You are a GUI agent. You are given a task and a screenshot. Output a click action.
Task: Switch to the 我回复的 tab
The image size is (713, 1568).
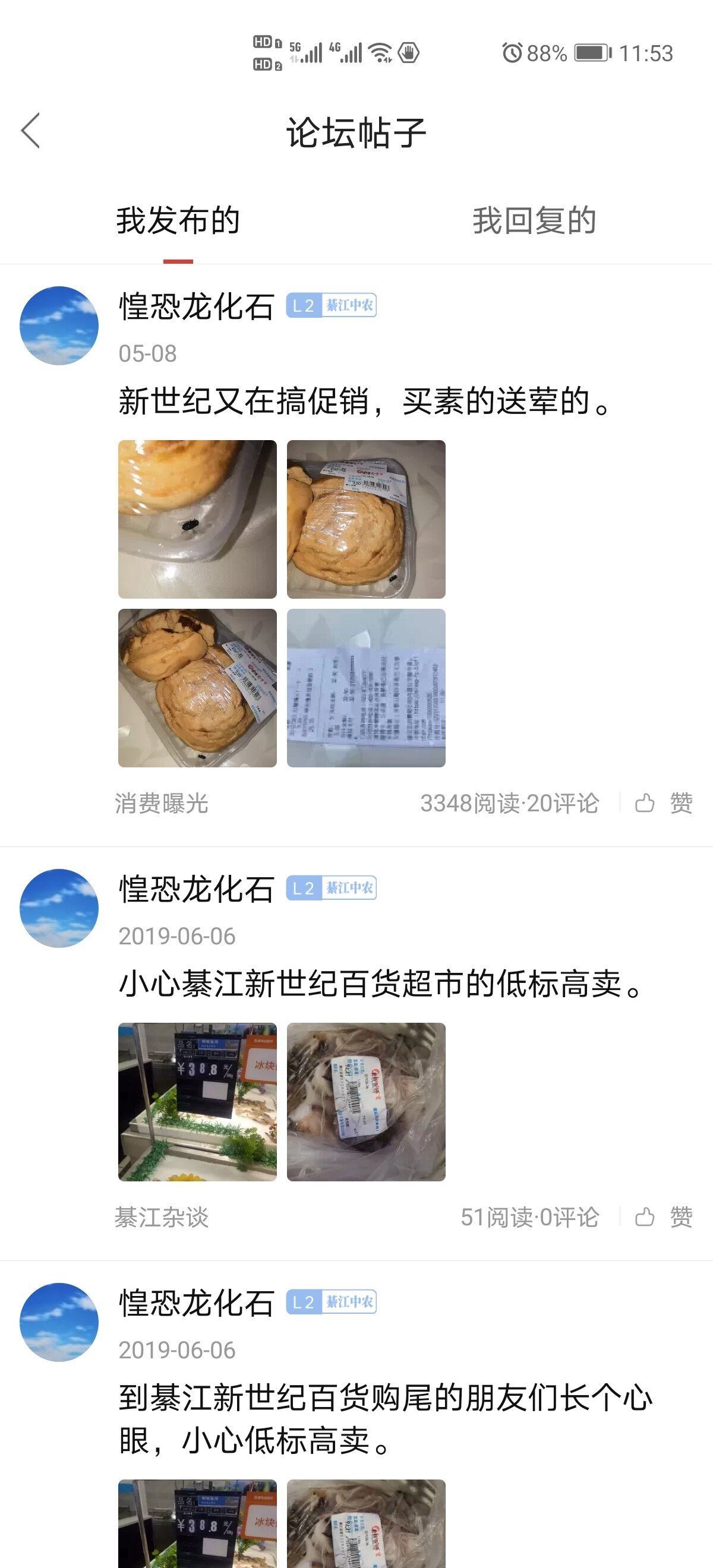click(x=534, y=220)
